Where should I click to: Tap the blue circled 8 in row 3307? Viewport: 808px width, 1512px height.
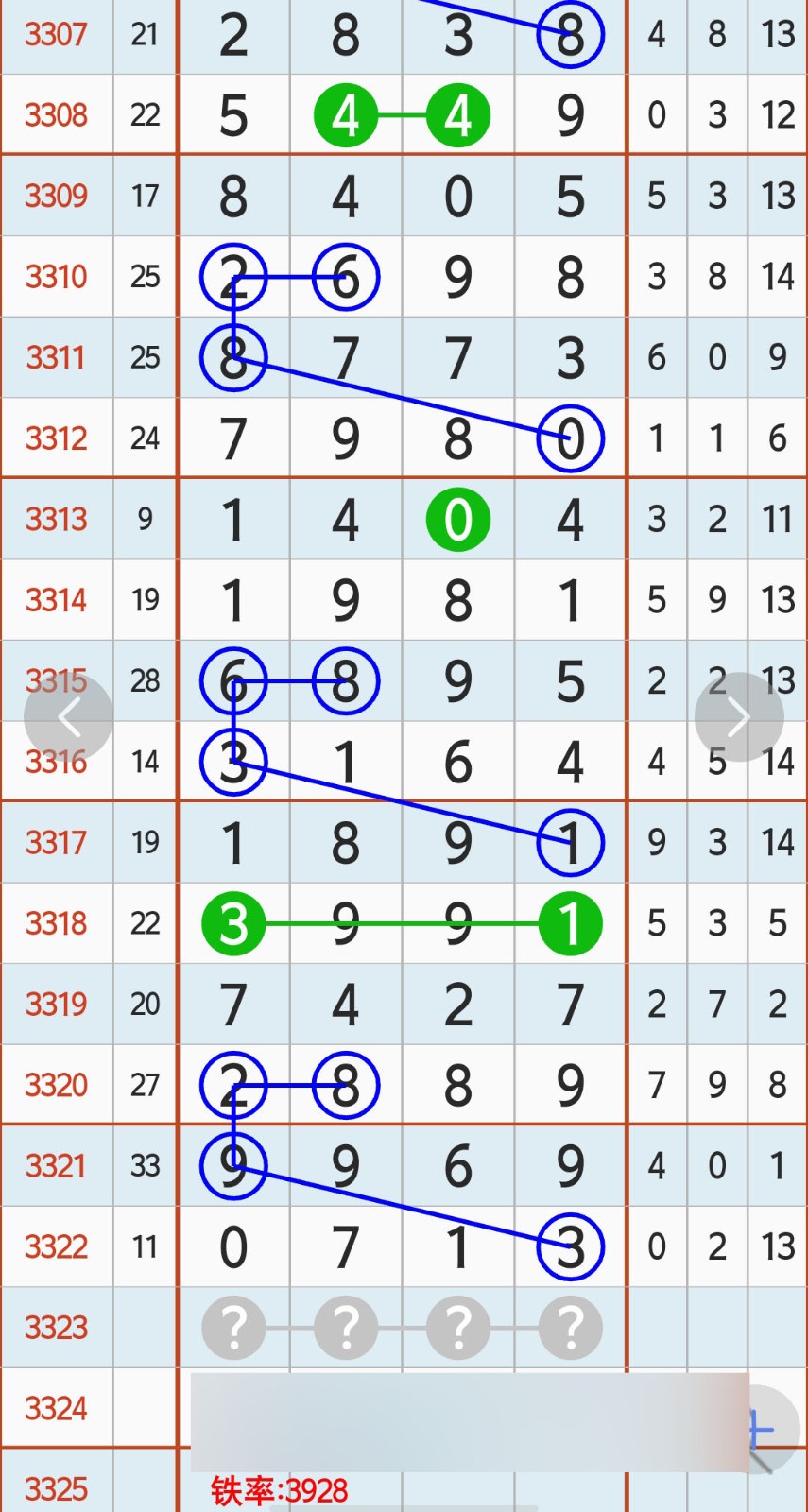click(571, 33)
